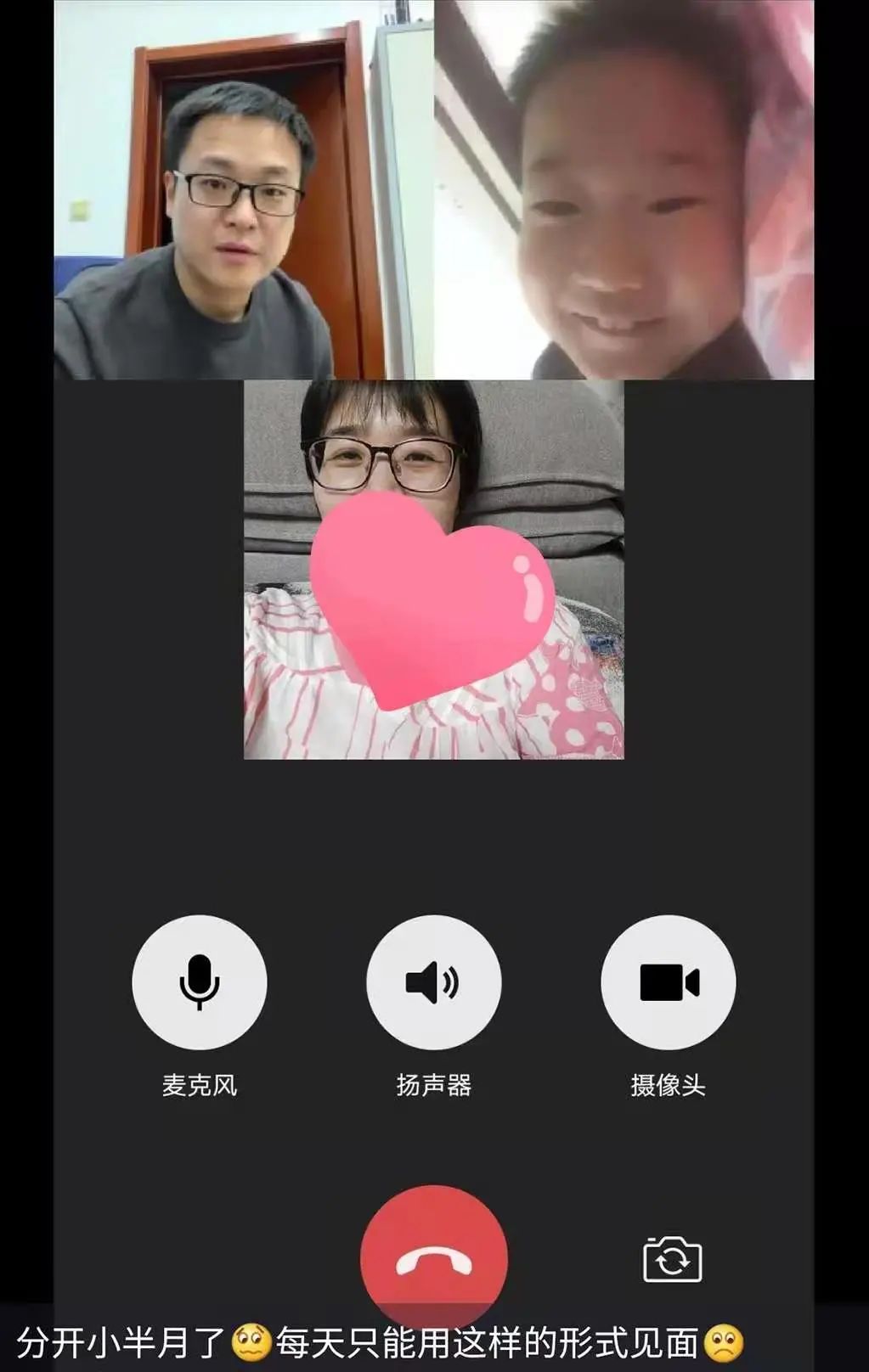This screenshot has height=1372, width=869.
Task: Toggle the speaker (扬声器) button
Action: 433,982
